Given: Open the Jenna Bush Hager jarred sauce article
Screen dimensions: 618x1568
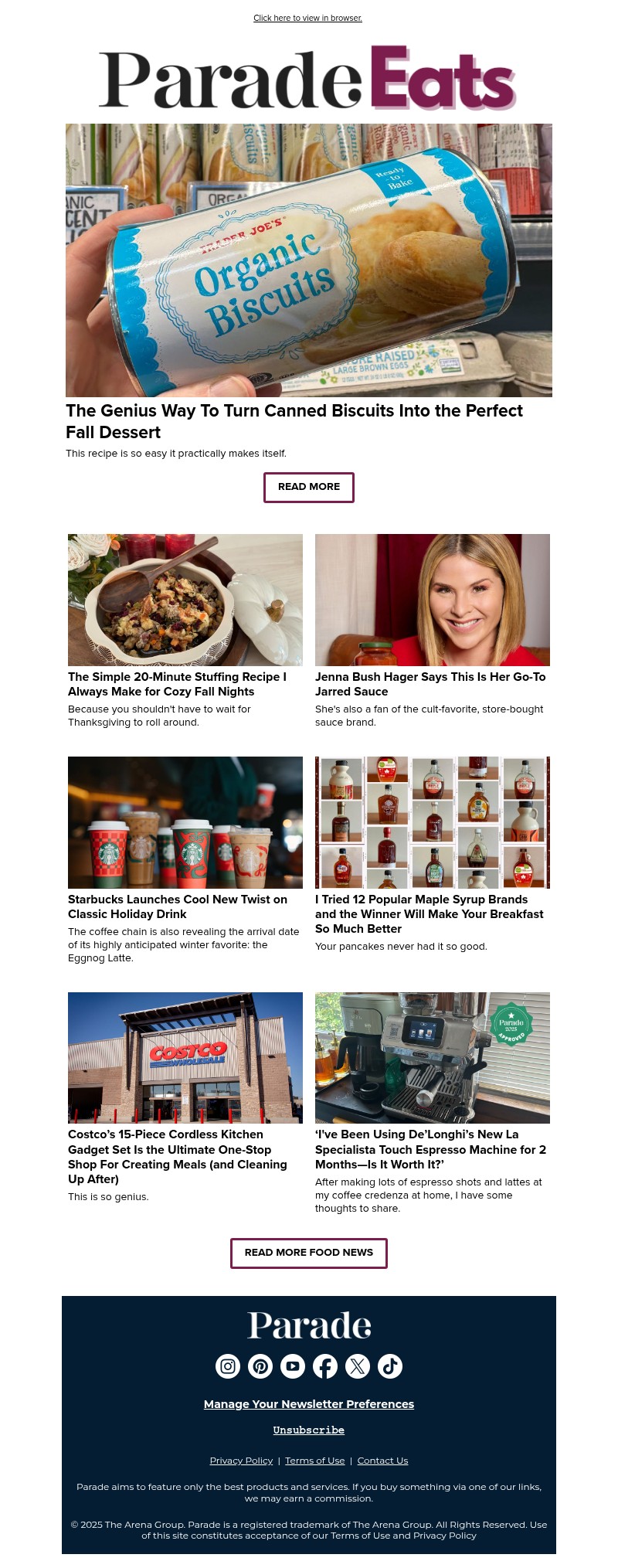Looking at the screenshot, I should (x=430, y=684).
